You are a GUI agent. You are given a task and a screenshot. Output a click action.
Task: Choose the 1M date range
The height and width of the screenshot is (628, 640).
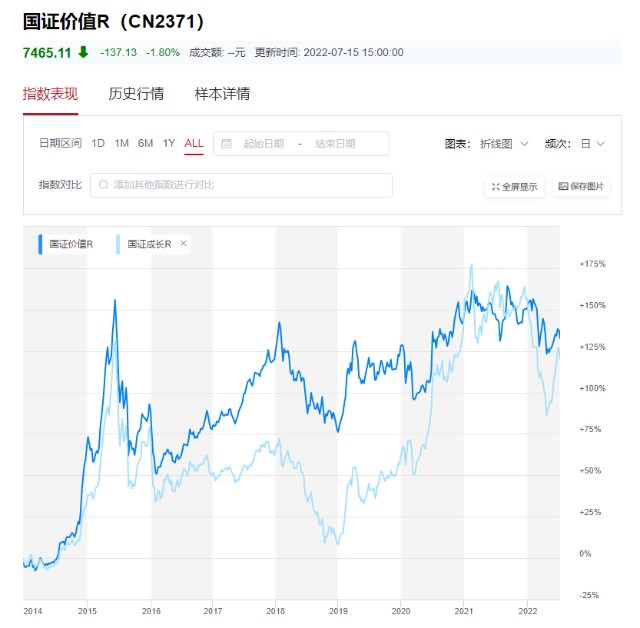click(x=121, y=143)
